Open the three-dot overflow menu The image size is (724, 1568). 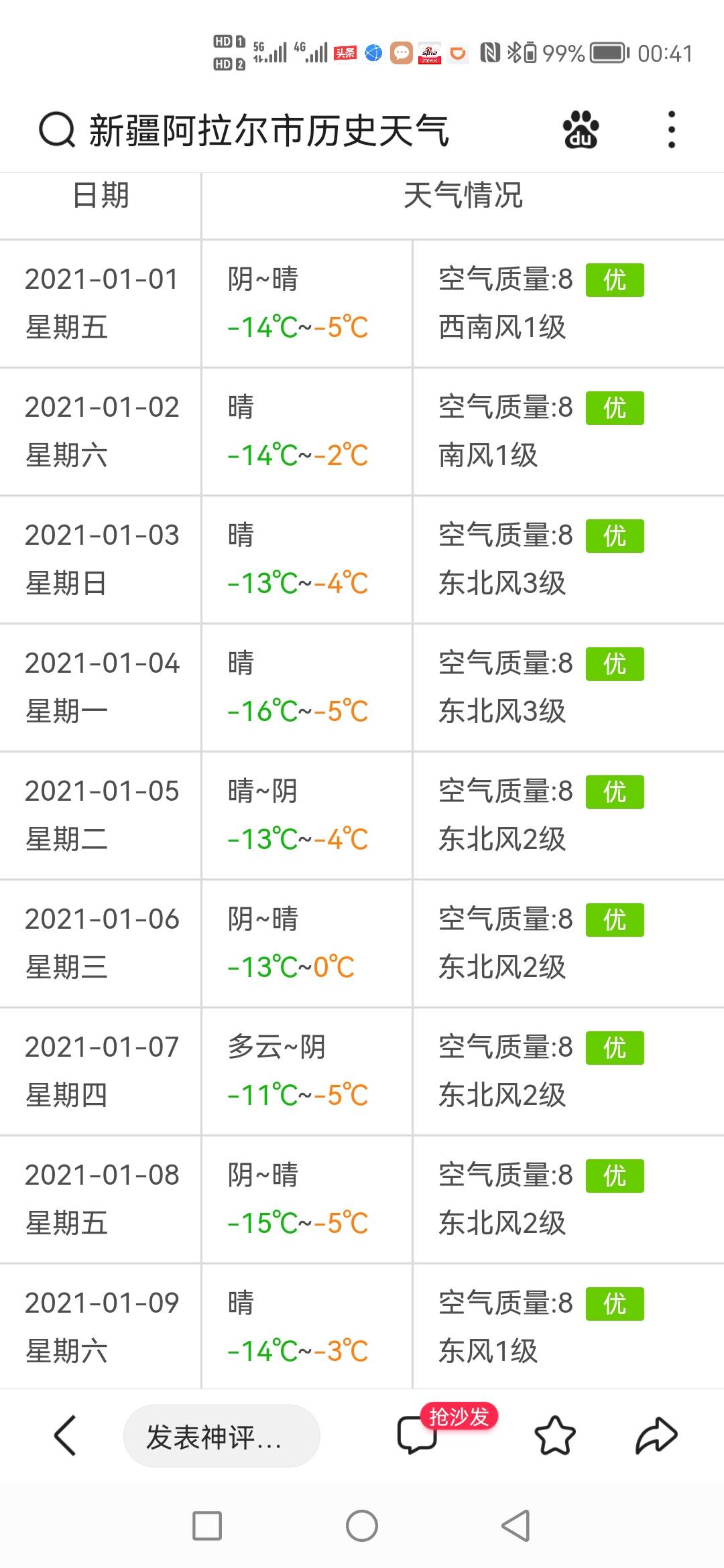click(671, 129)
